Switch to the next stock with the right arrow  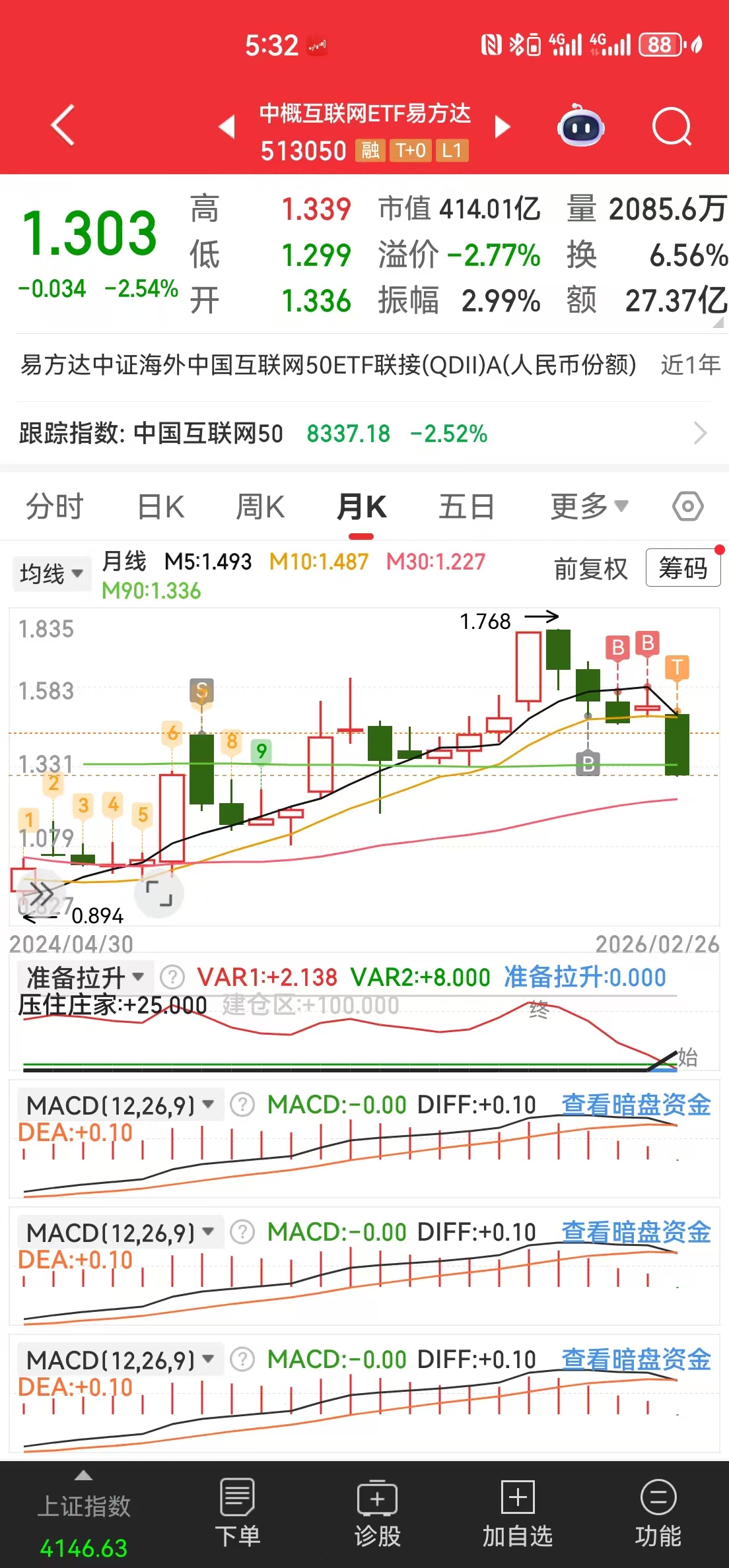[x=503, y=127]
